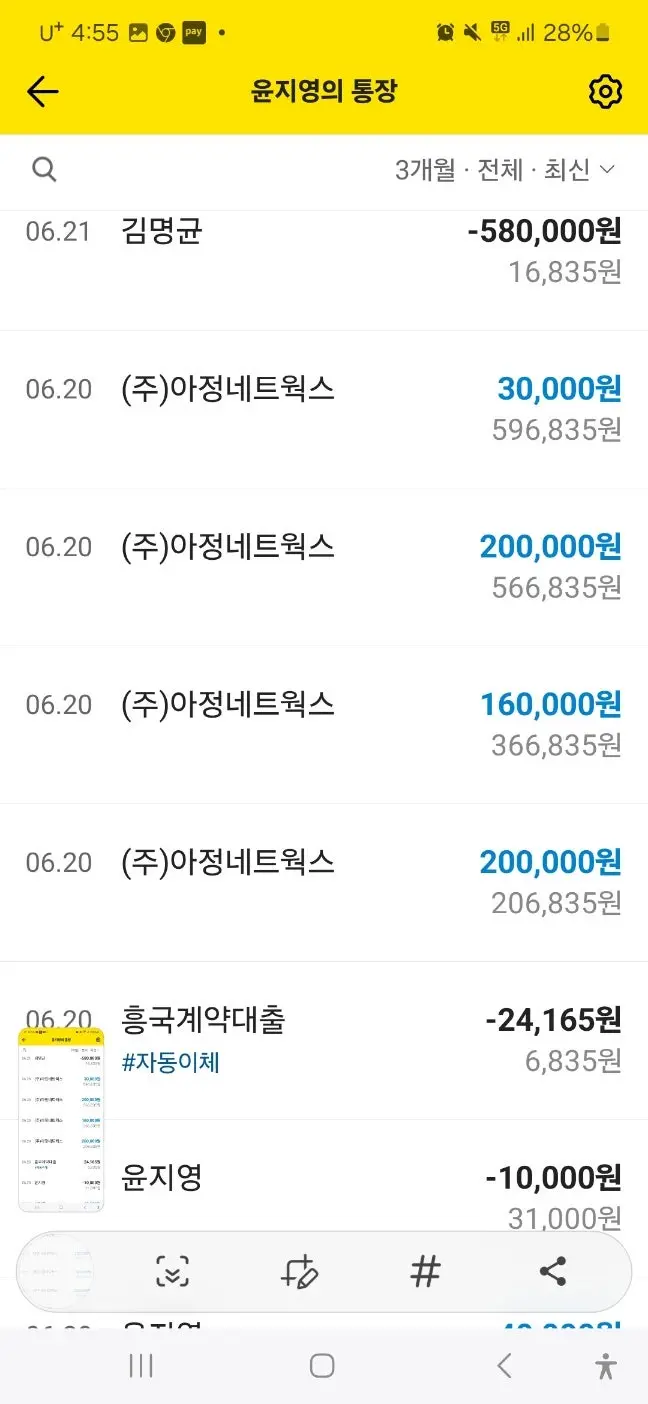The height and width of the screenshot is (1404, 648).
Task: Open the 김명균 -580,000원 transaction
Action: point(324,252)
